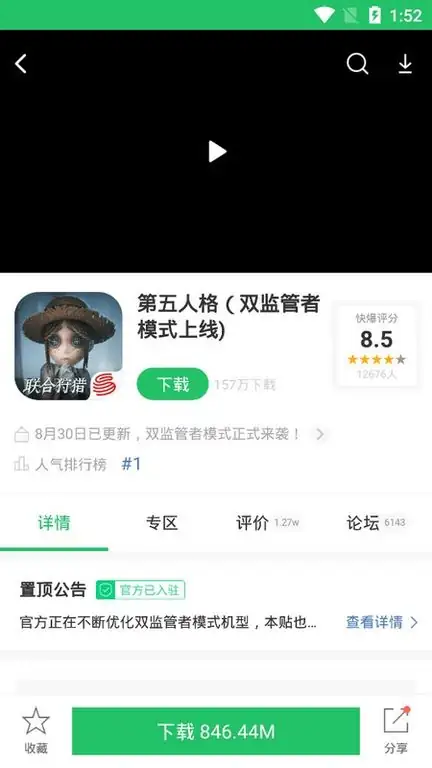The height and width of the screenshot is (768, 432).
Task: Tap 查看详情 for the pinned announcement
Action: (x=382, y=623)
